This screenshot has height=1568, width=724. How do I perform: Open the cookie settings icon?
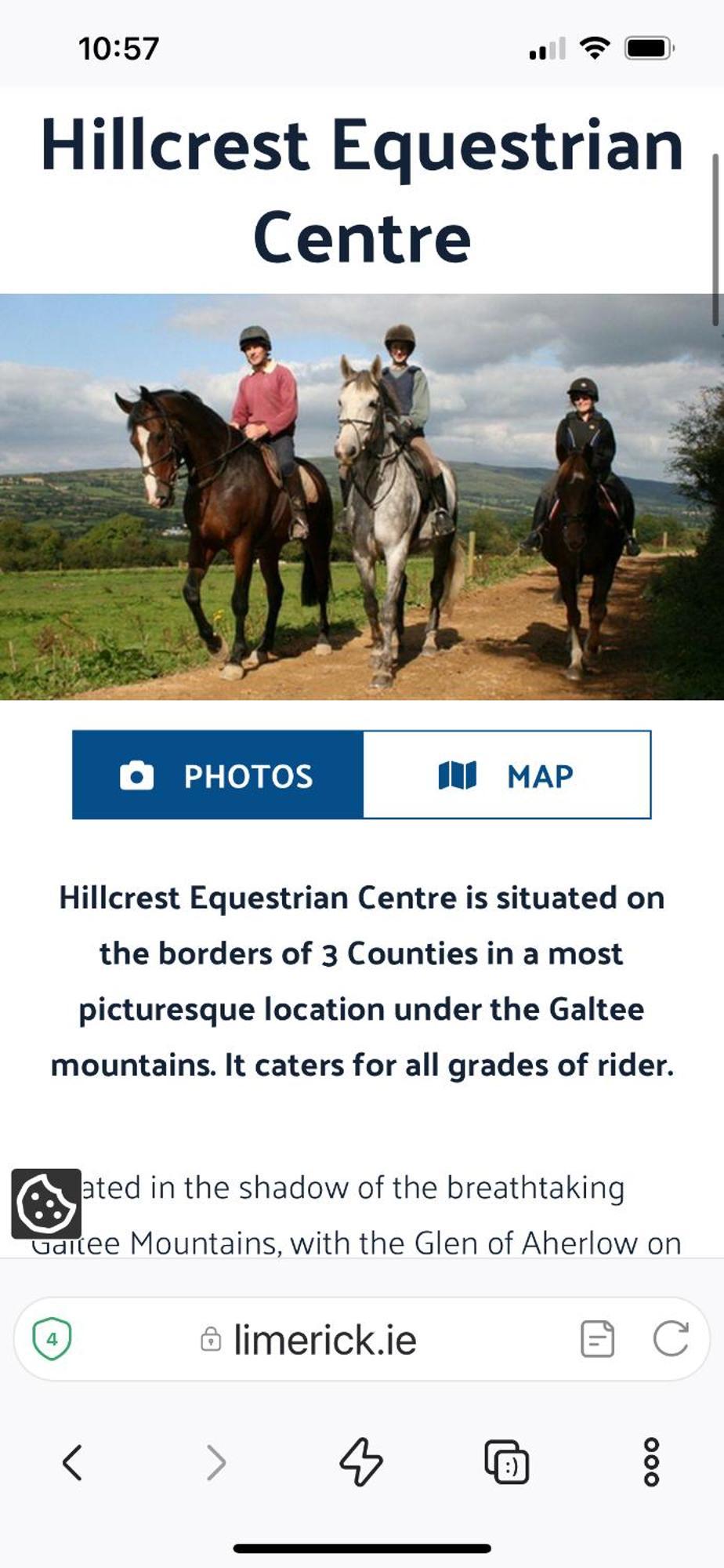pos(46,1203)
